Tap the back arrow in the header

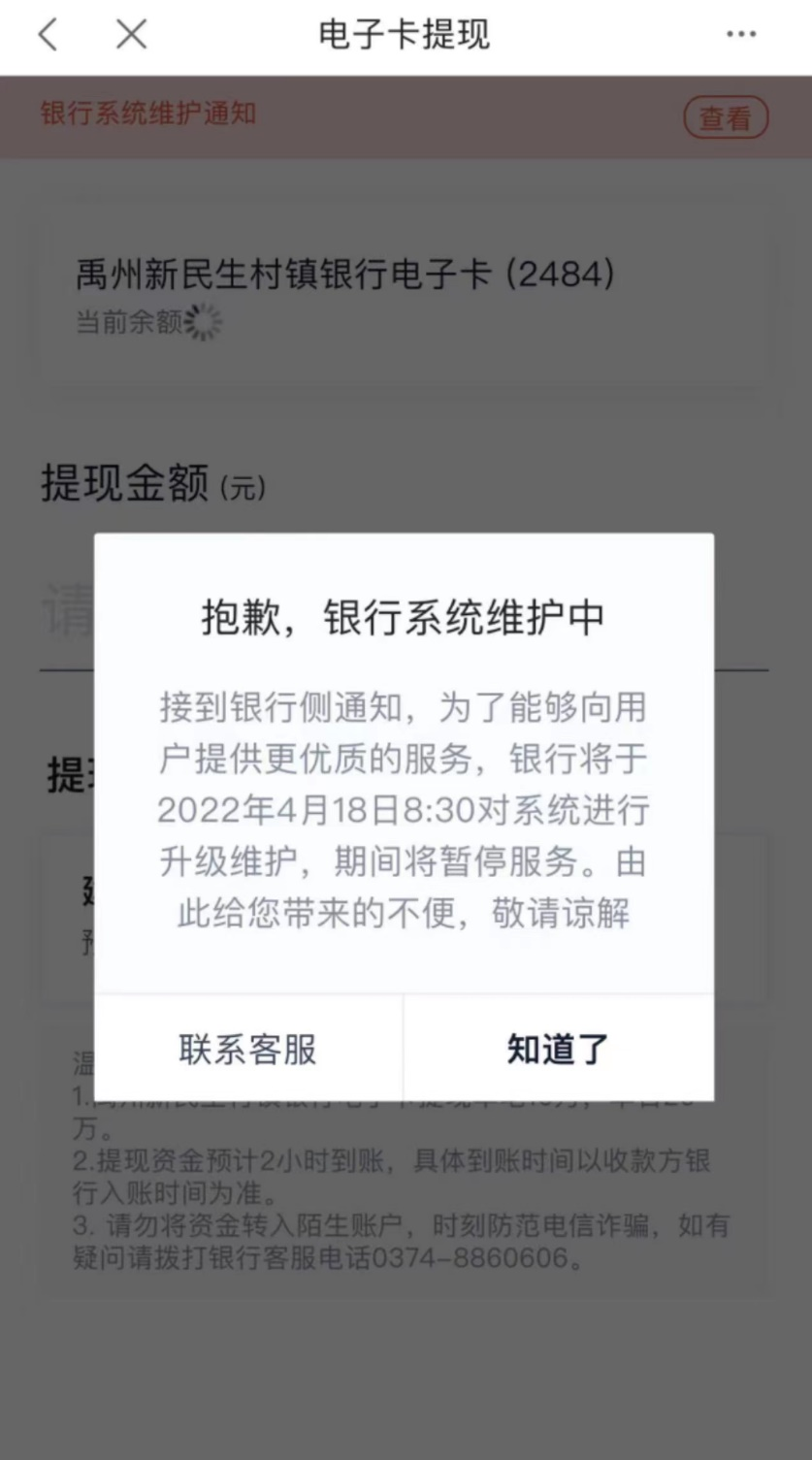click(48, 35)
